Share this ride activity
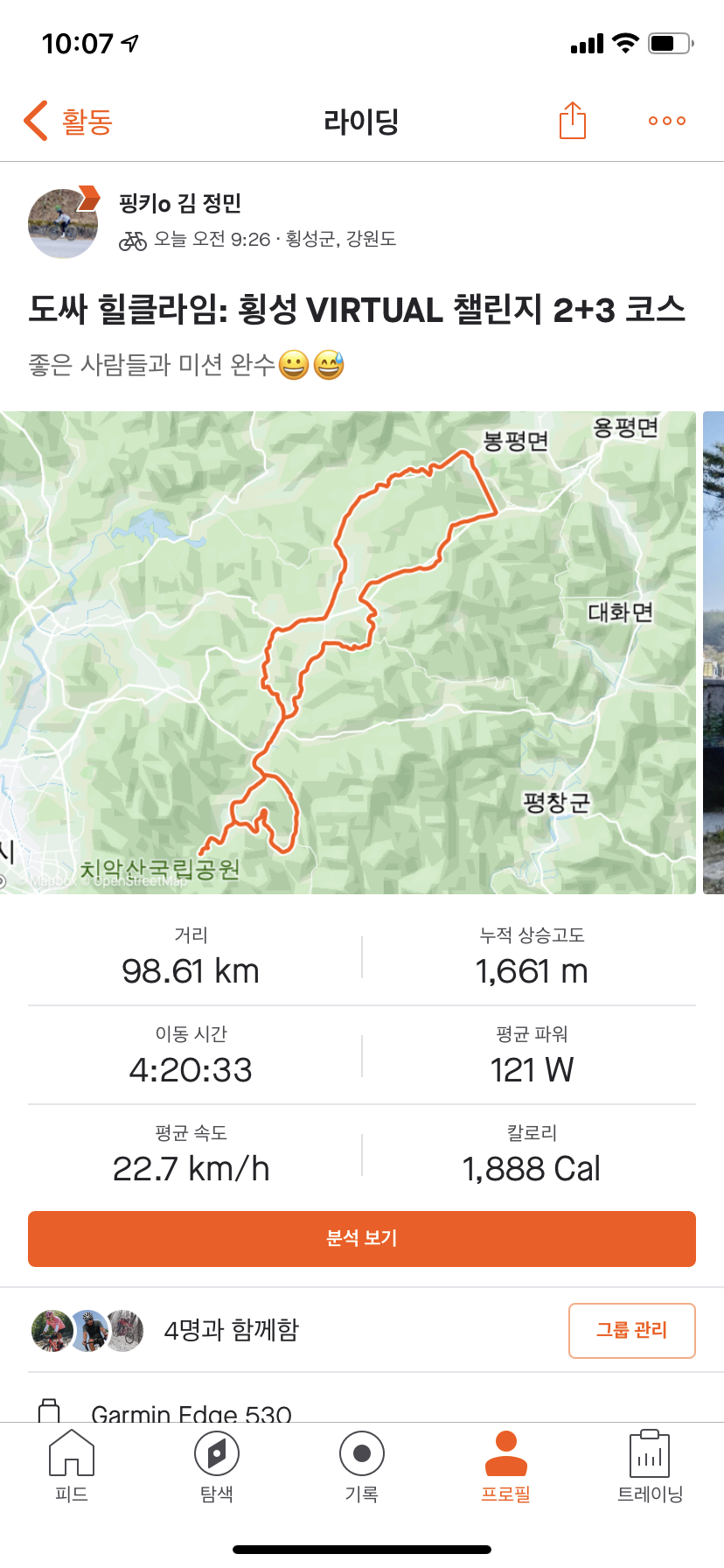The height and width of the screenshot is (1568, 724). [x=572, y=121]
